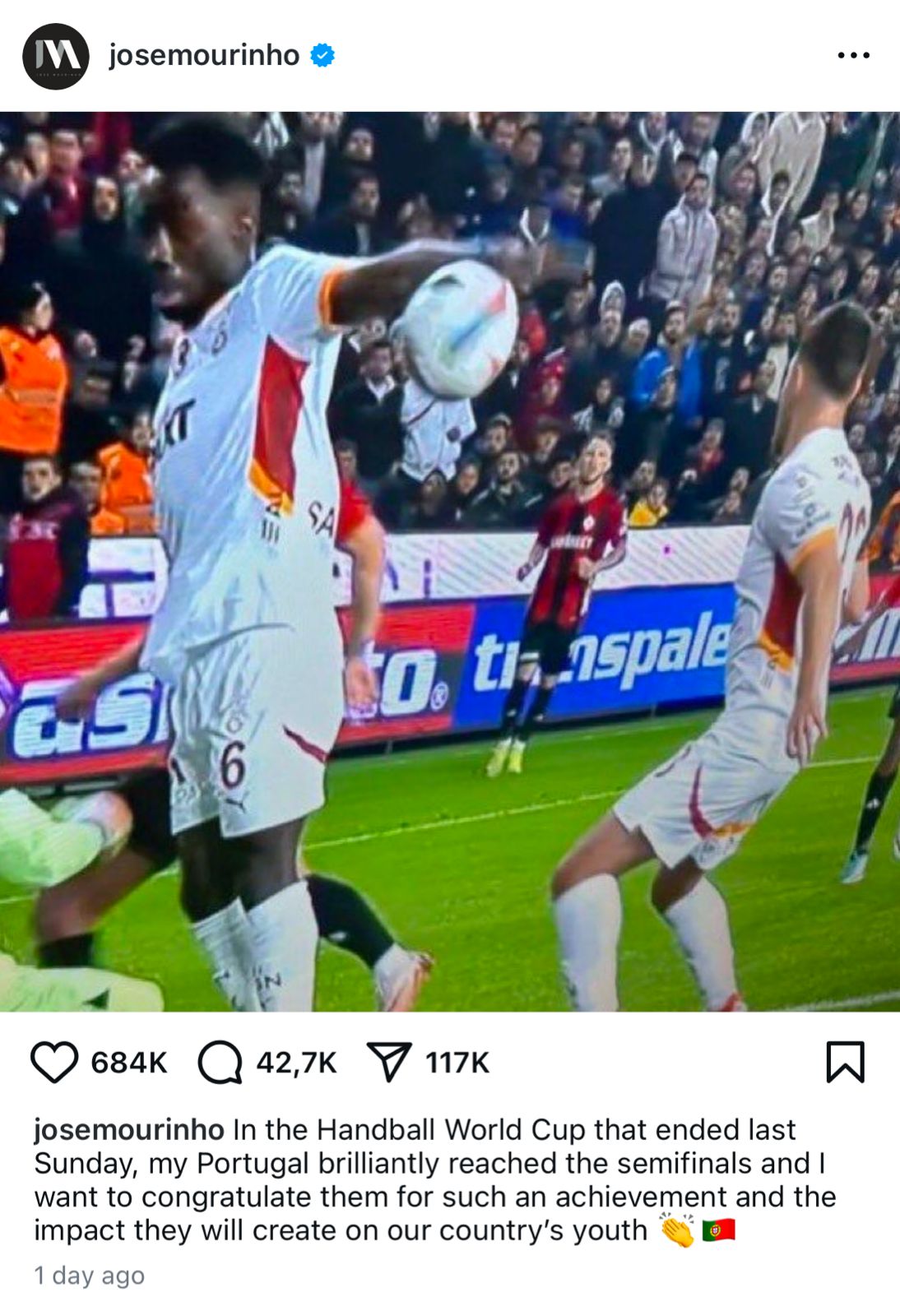This screenshot has height=1316, width=900.
Task: Open the comments on this post
Action: coord(220,1062)
